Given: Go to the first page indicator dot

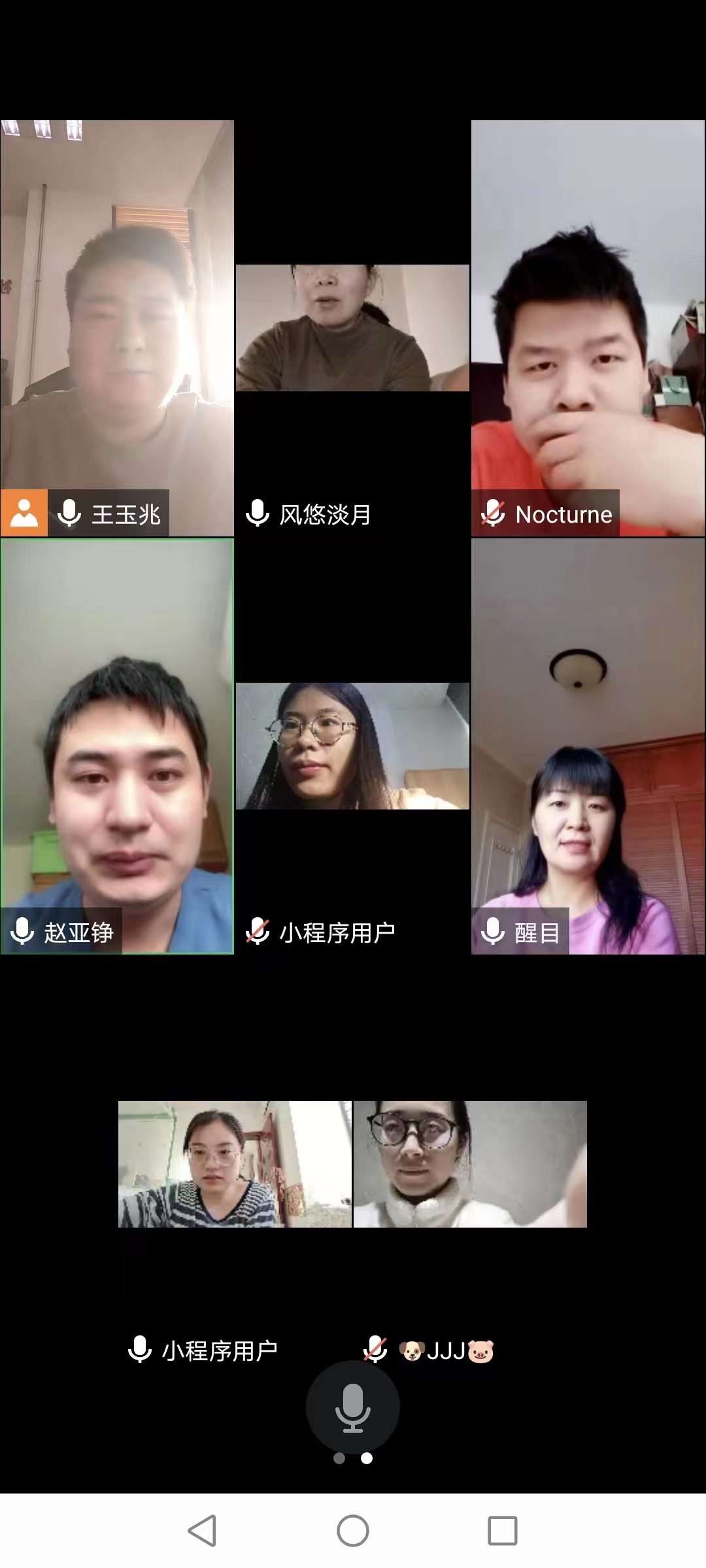Looking at the screenshot, I should coord(339,1458).
